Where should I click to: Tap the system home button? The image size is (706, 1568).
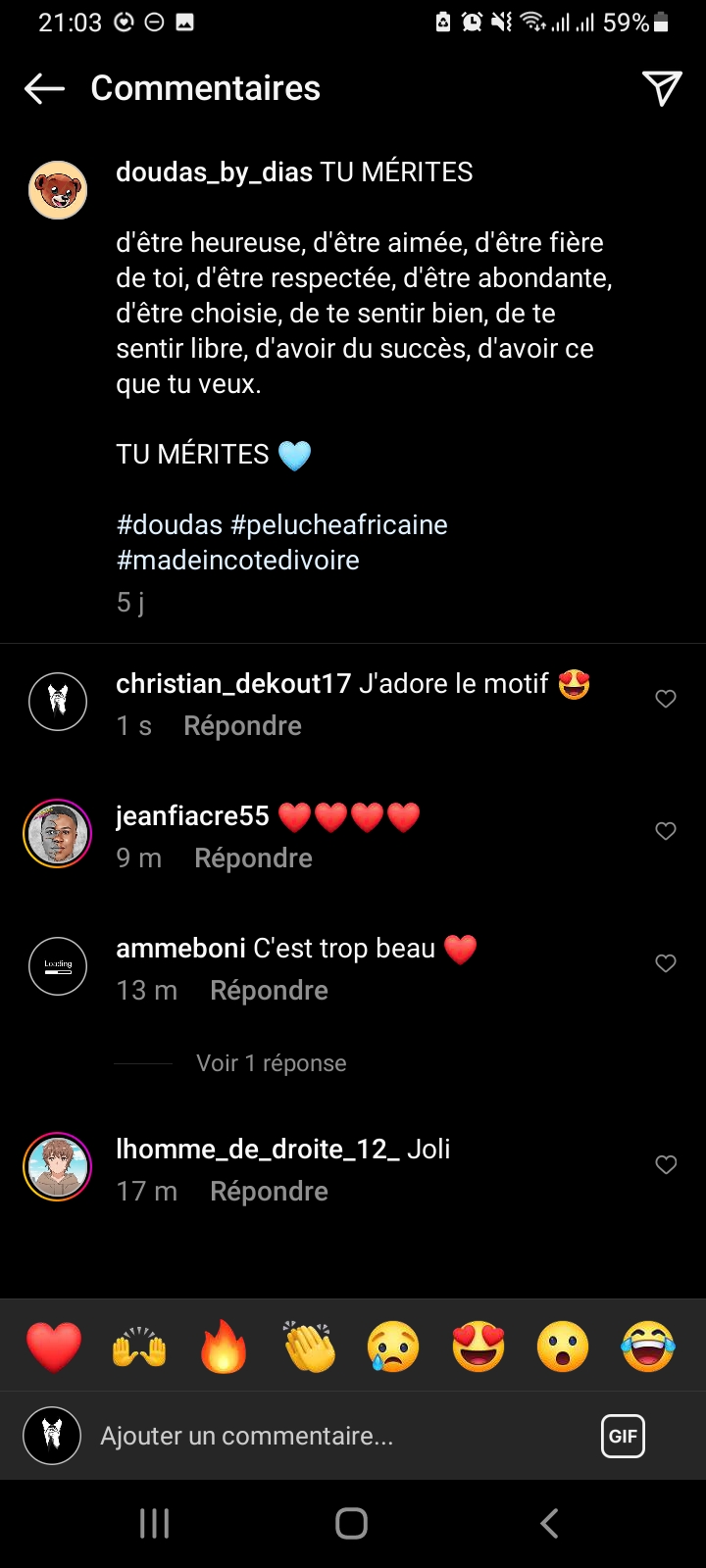click(351, 1523)
